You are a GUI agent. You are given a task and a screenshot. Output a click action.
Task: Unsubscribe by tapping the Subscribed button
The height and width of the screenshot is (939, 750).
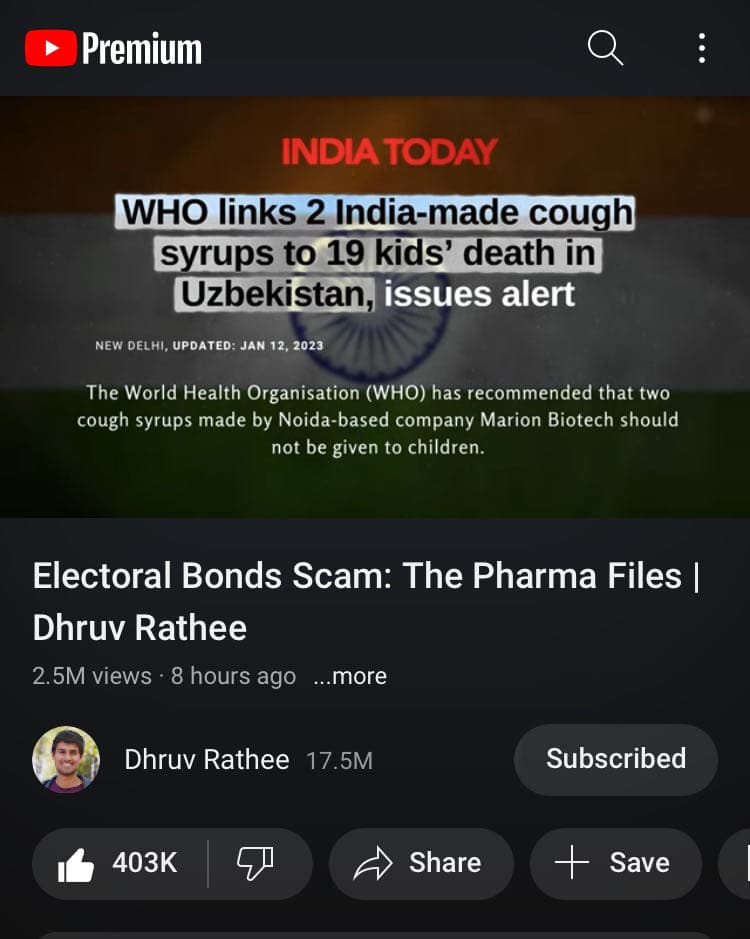coord(615,759)
